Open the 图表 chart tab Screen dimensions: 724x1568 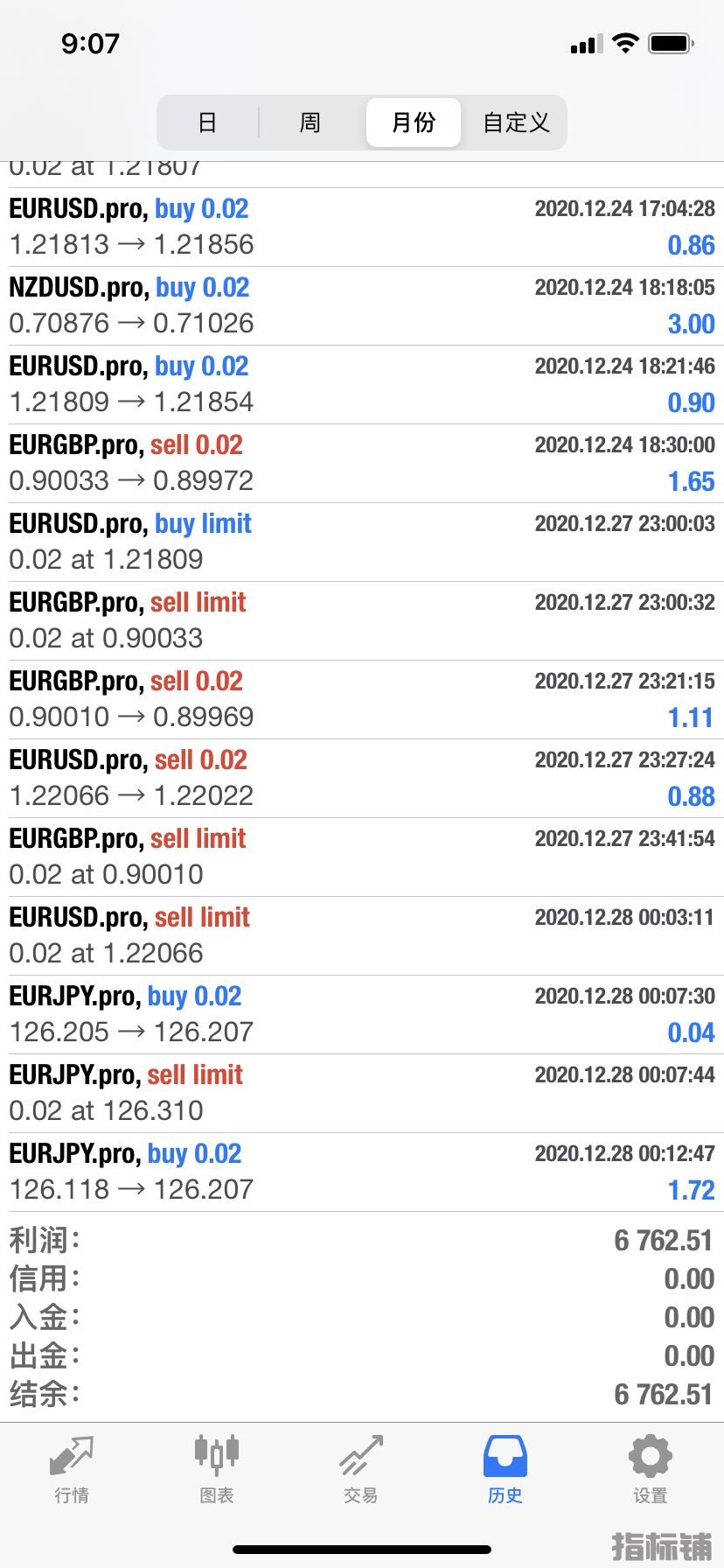(x=216, y=1470)
